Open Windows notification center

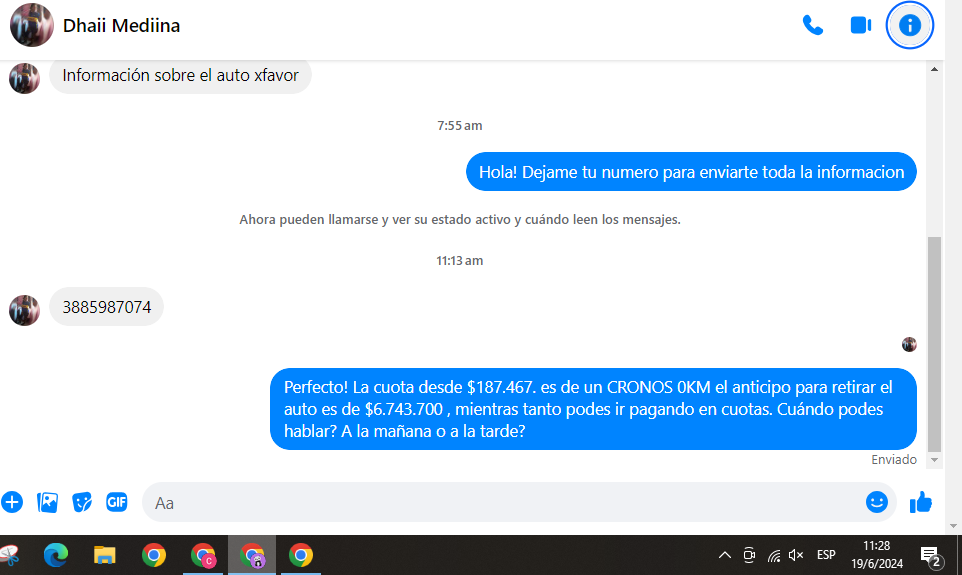coord(930,556)
